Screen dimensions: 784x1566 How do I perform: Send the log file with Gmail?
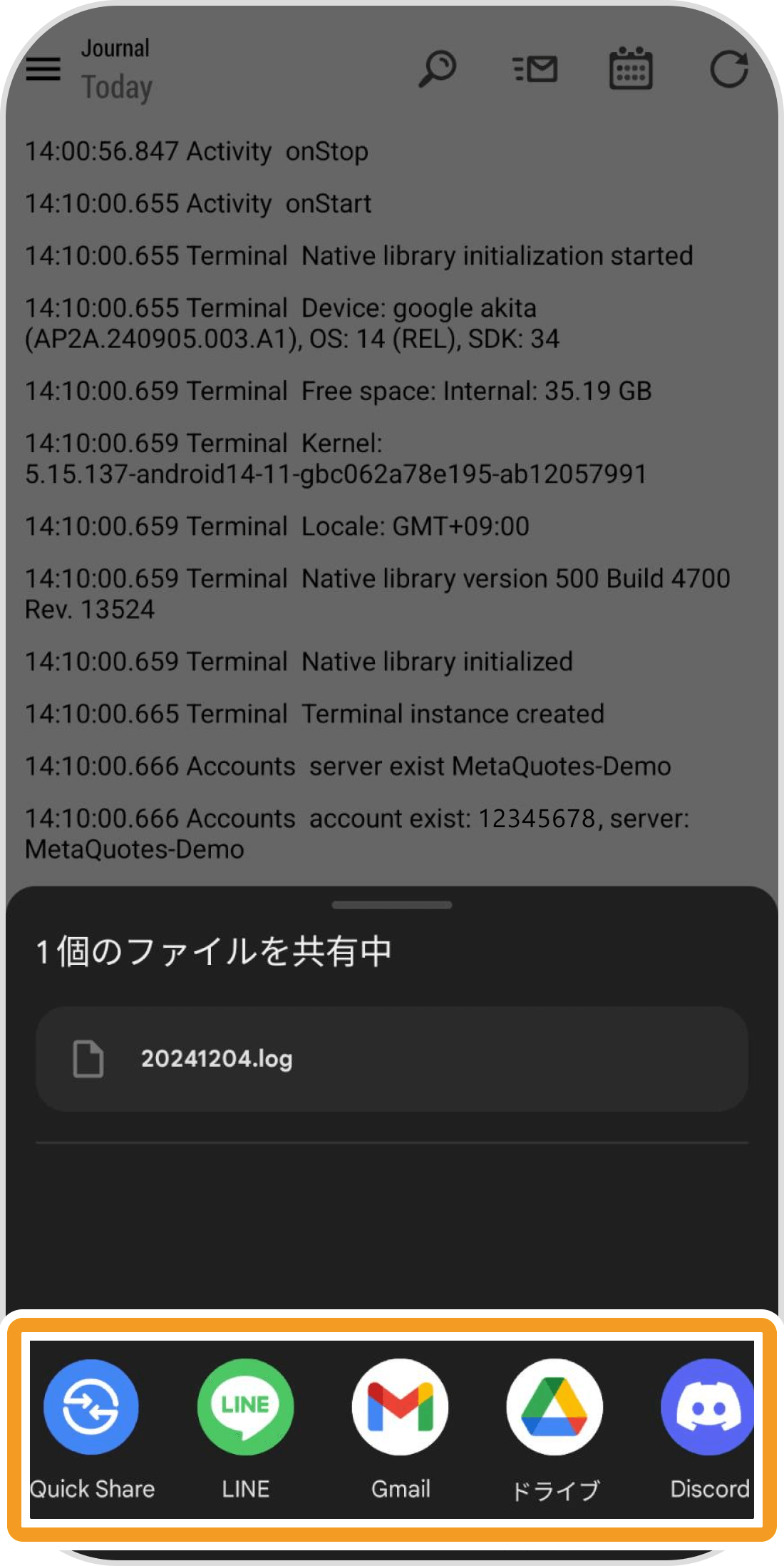coord(400,1407)
